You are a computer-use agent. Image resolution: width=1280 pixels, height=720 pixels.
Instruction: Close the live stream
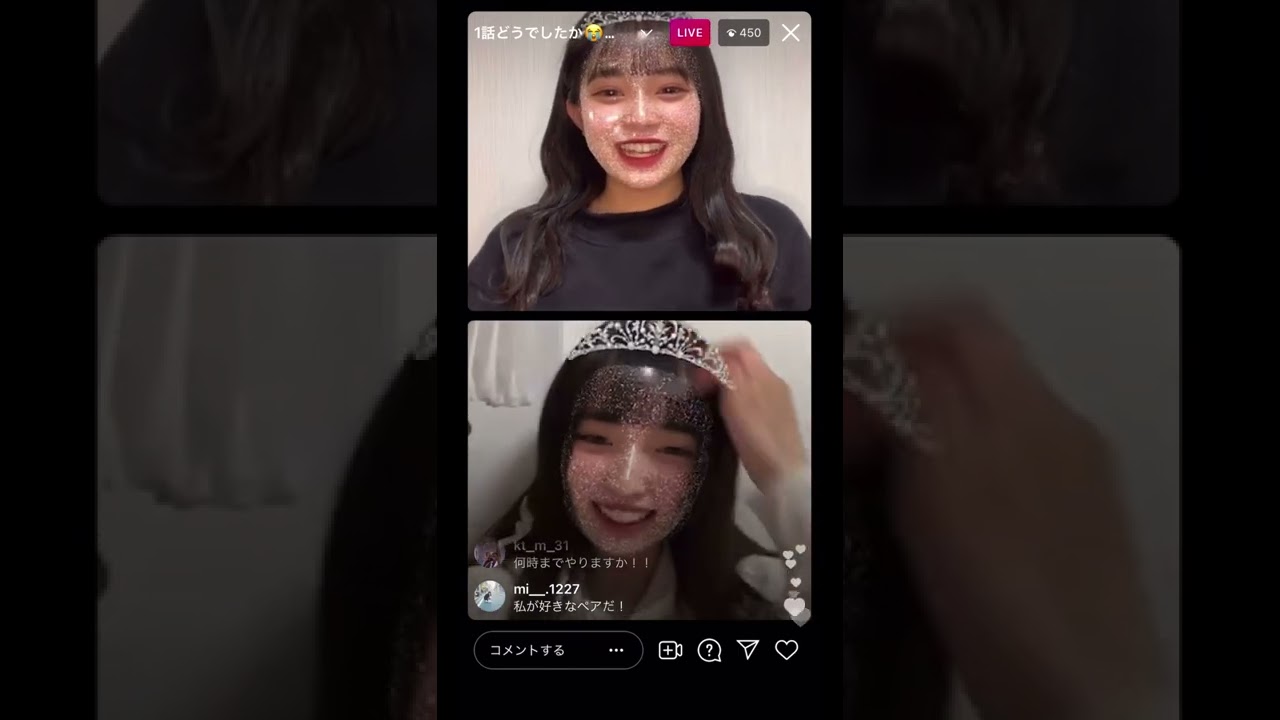tap(790, 33)
